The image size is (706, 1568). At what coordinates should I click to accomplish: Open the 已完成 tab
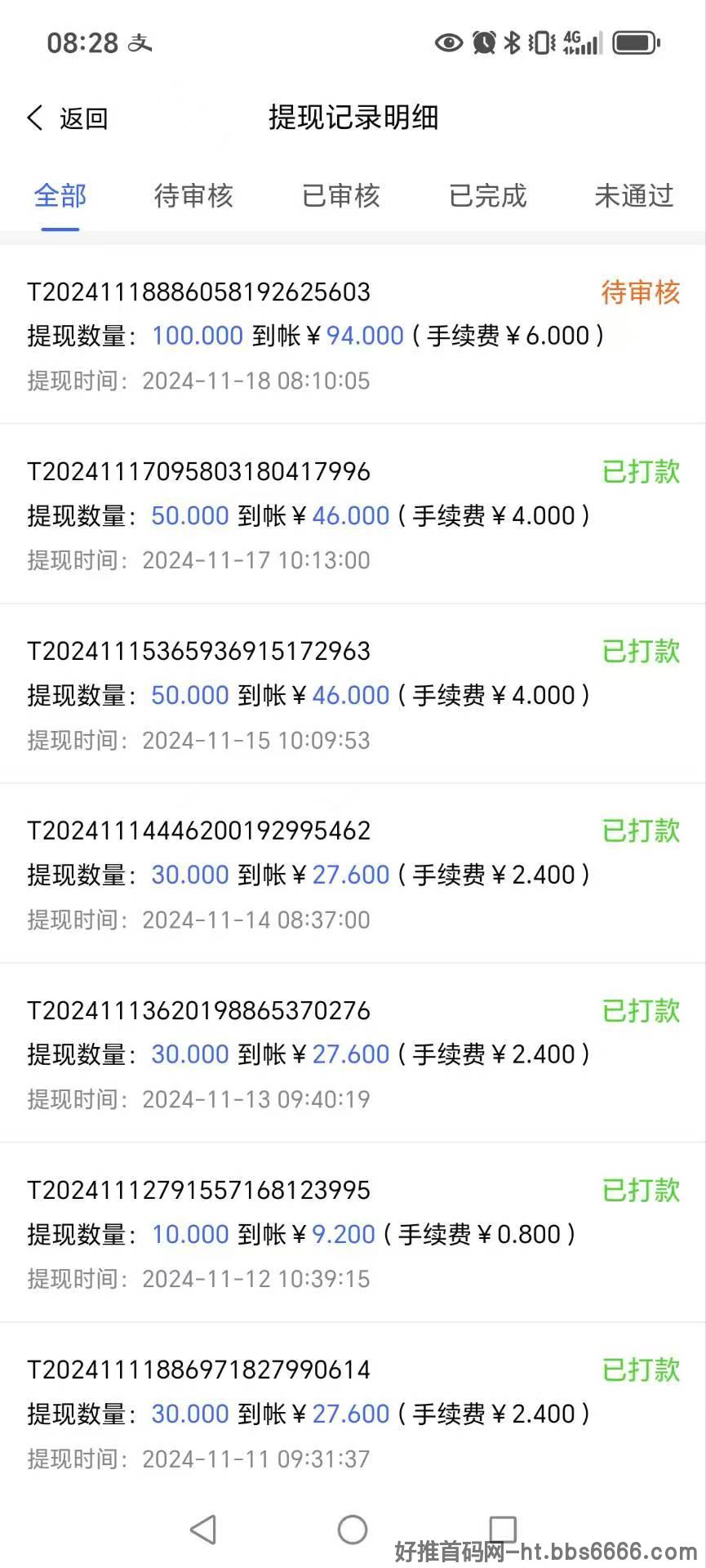click(x=488, y=196)
